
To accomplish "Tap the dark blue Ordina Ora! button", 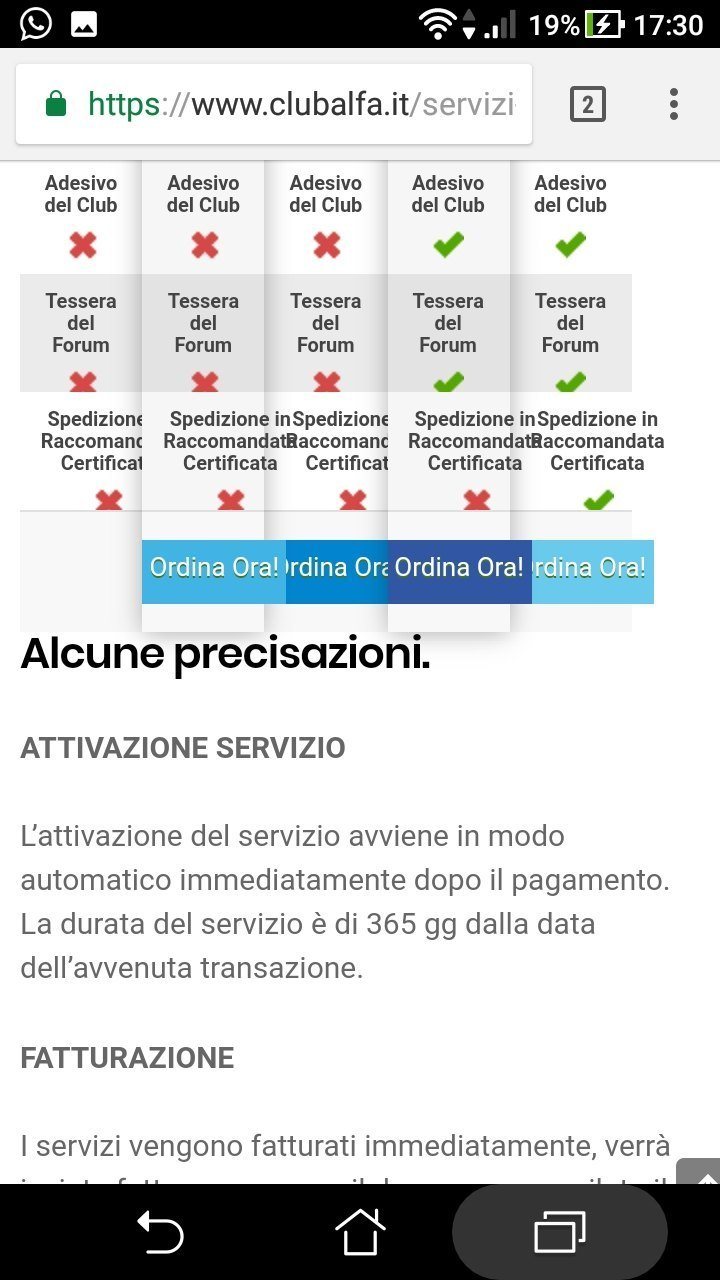I will [459, 570].
